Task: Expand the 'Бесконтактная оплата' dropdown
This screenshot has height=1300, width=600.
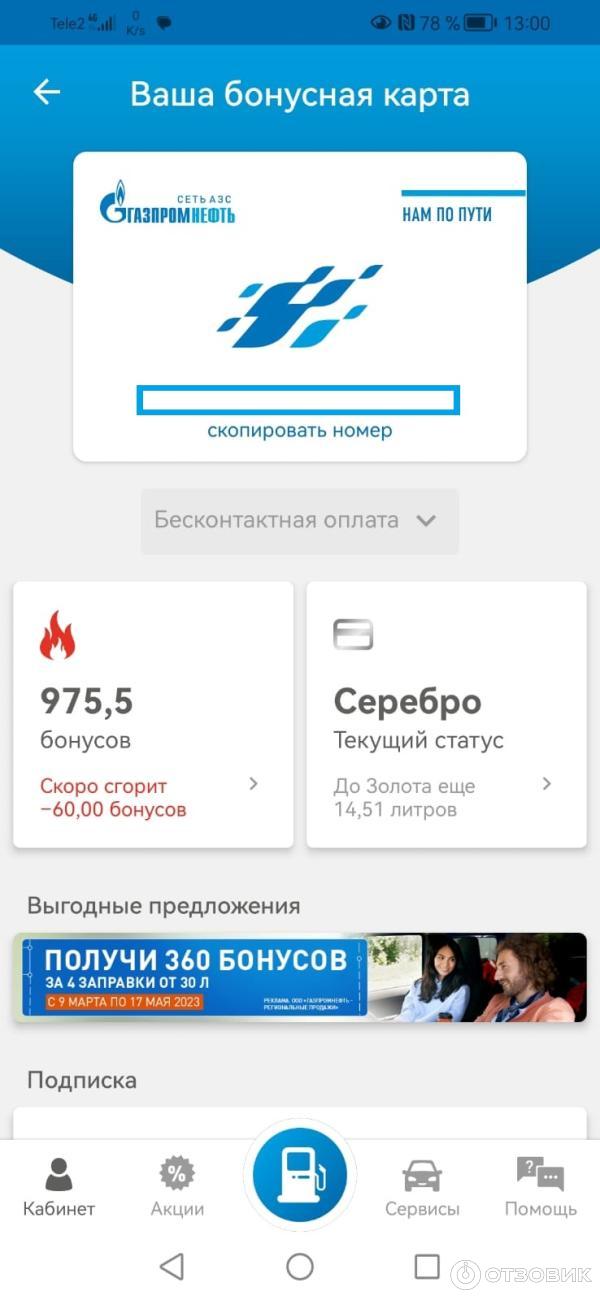Action: [299, 521]
